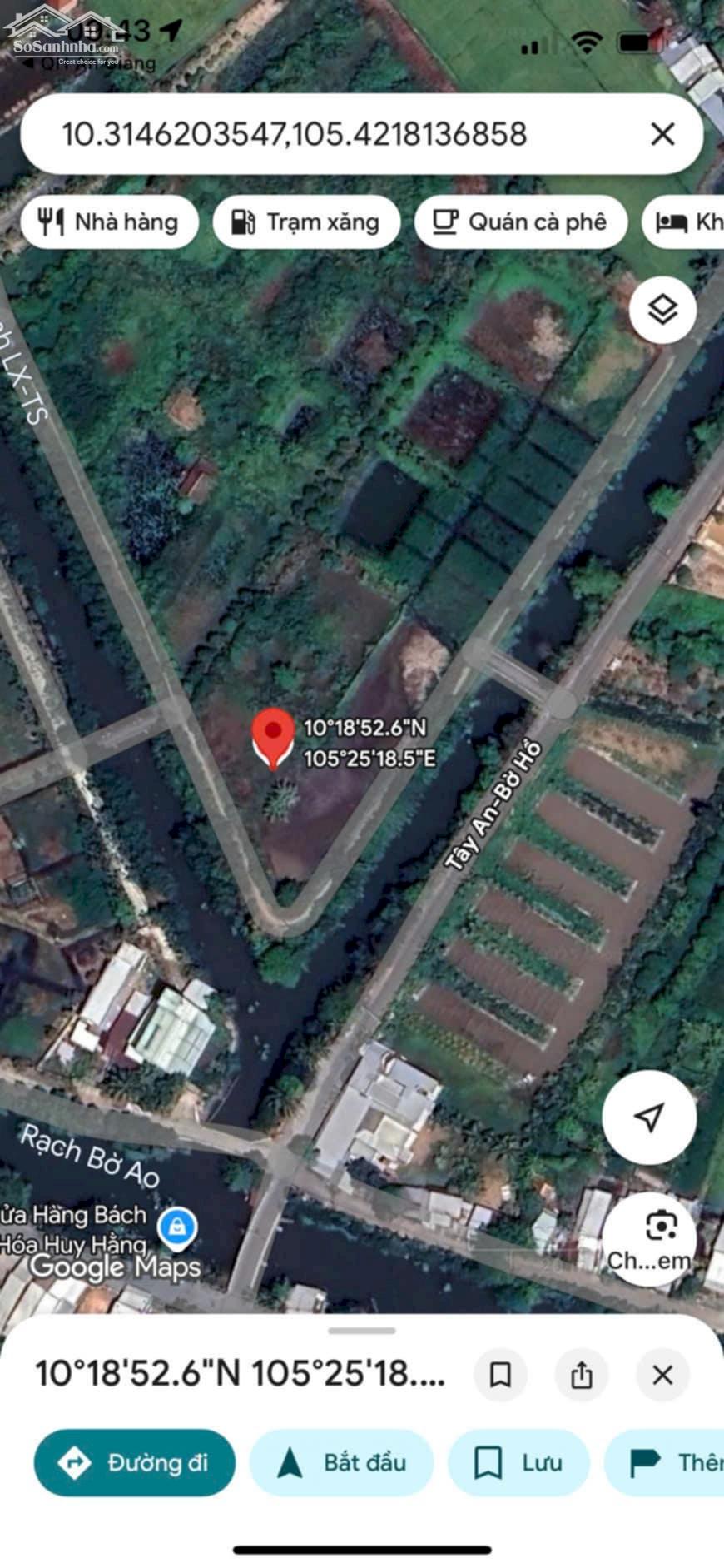Share the pinned coordinates
Image resolution: width=724 pixels, height=1568 pixels.
[x=582, y=1374]
